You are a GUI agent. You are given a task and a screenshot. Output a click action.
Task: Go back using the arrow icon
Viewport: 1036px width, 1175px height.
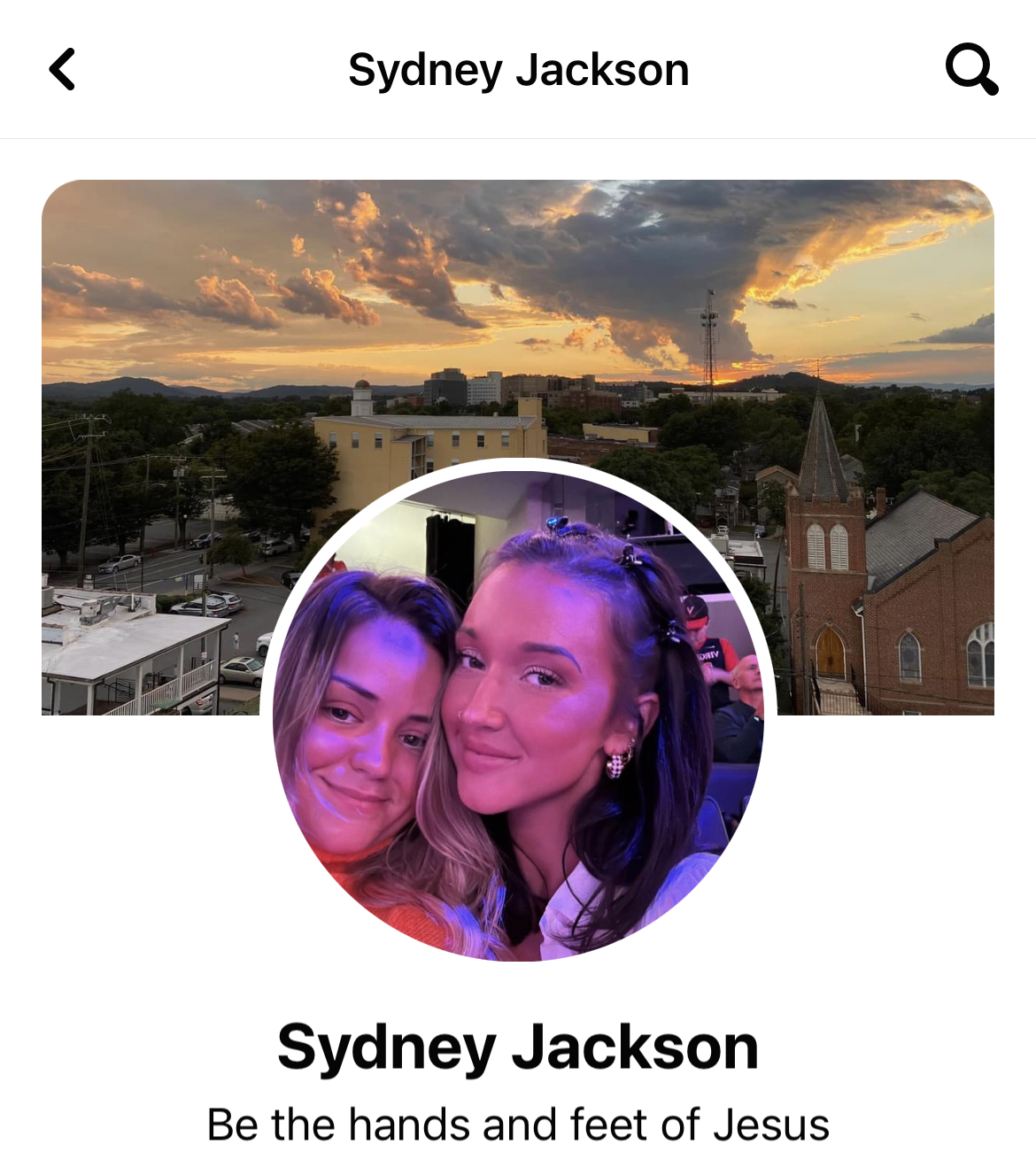click(x=62, y=69)
